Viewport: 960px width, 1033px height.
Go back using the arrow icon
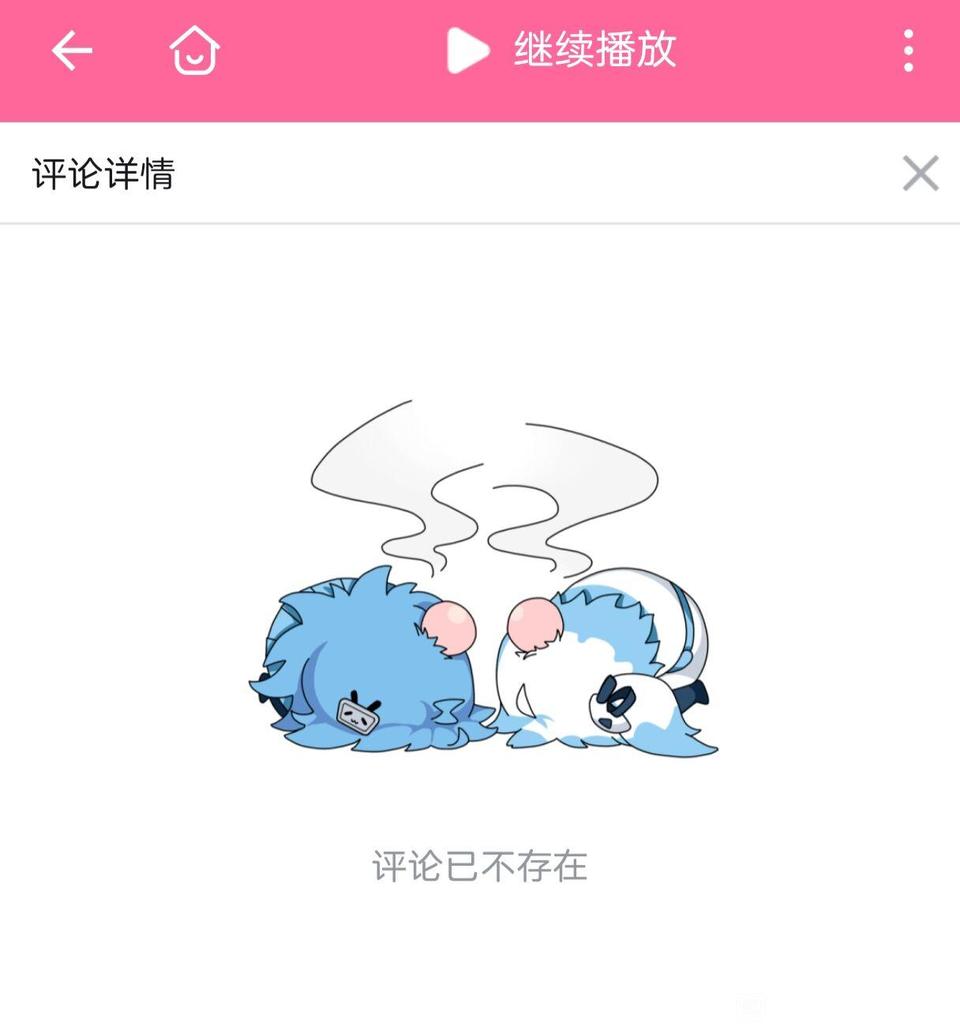point(72,50)
